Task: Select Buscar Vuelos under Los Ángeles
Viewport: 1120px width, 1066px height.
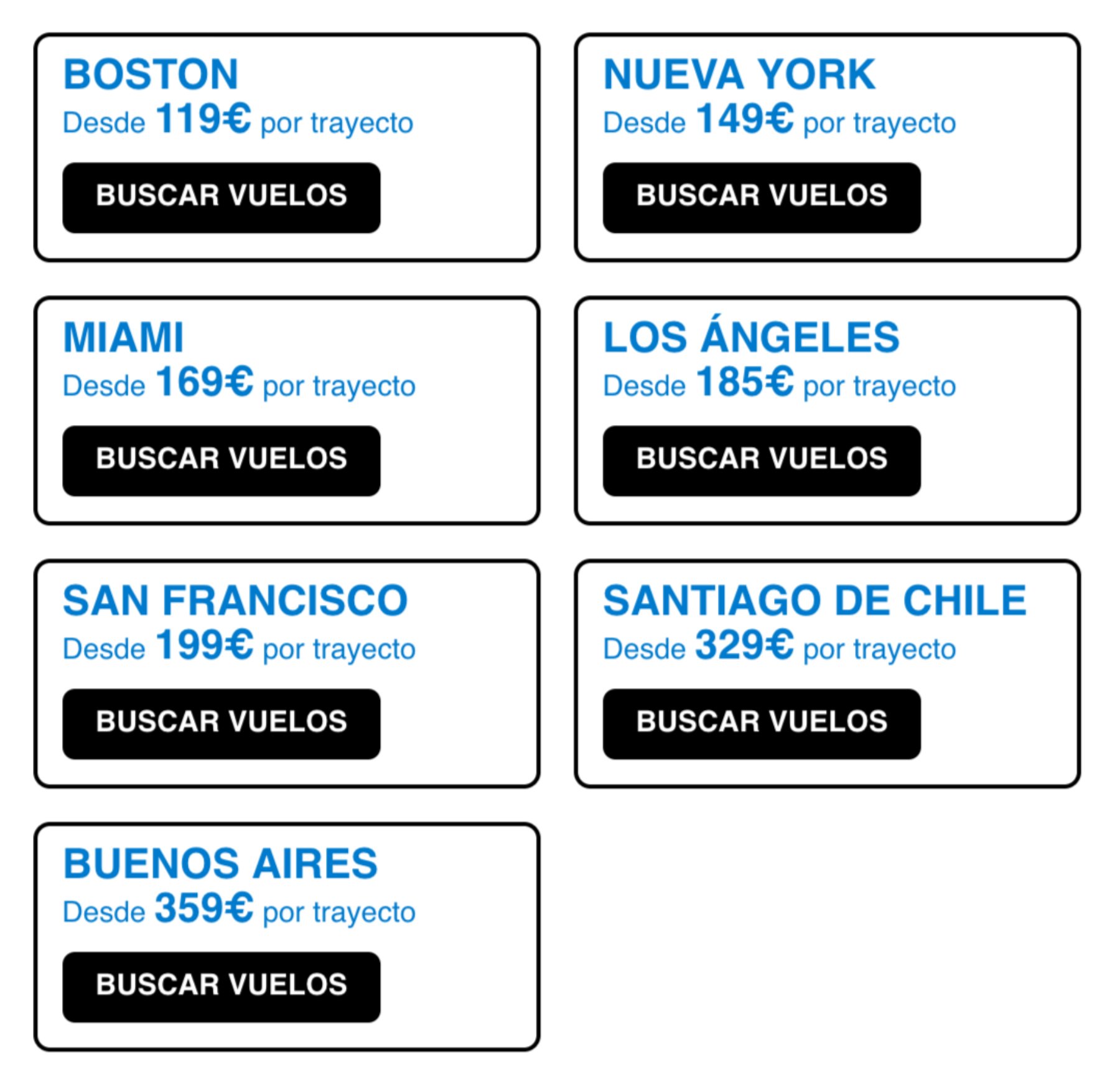Action: point(761,461)
